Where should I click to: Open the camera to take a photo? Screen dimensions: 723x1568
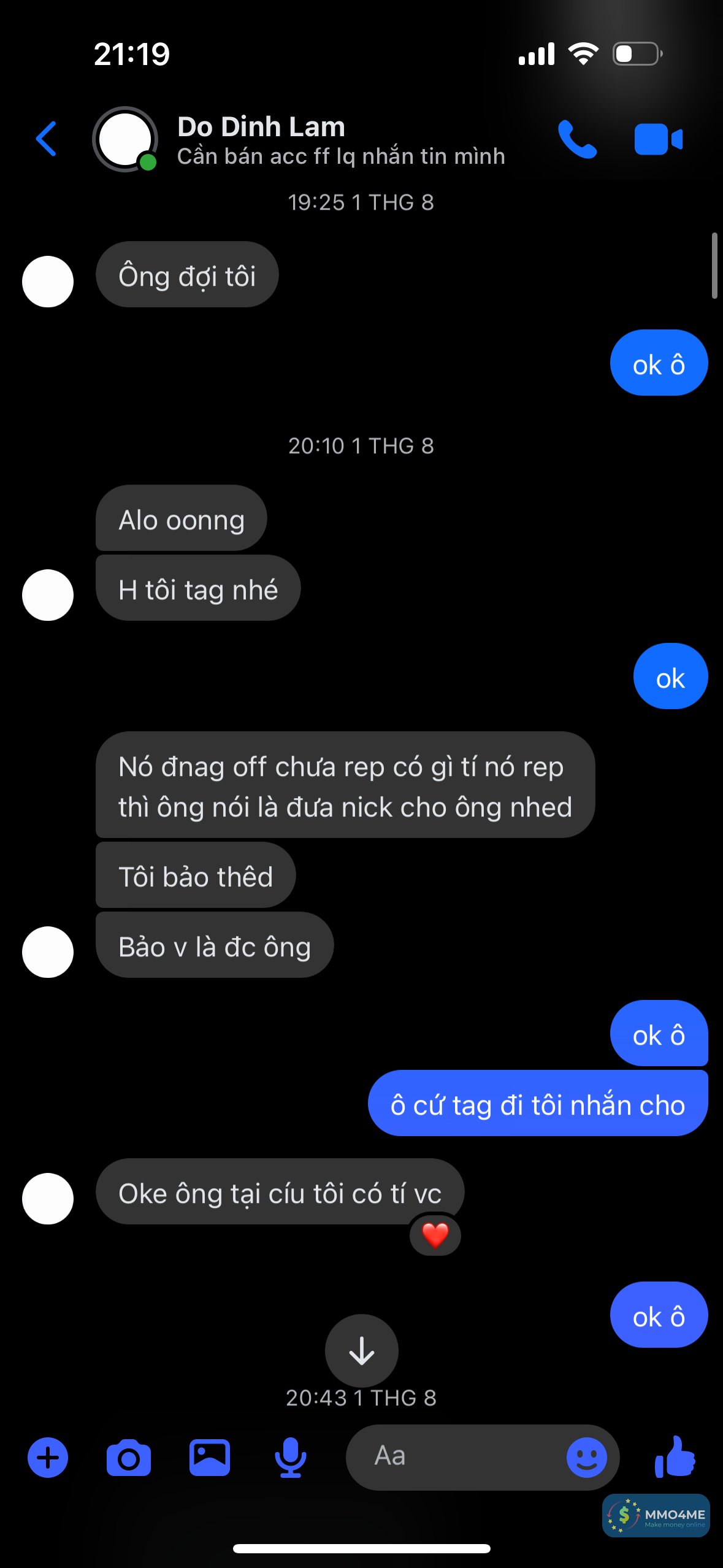pos(128,1458)
